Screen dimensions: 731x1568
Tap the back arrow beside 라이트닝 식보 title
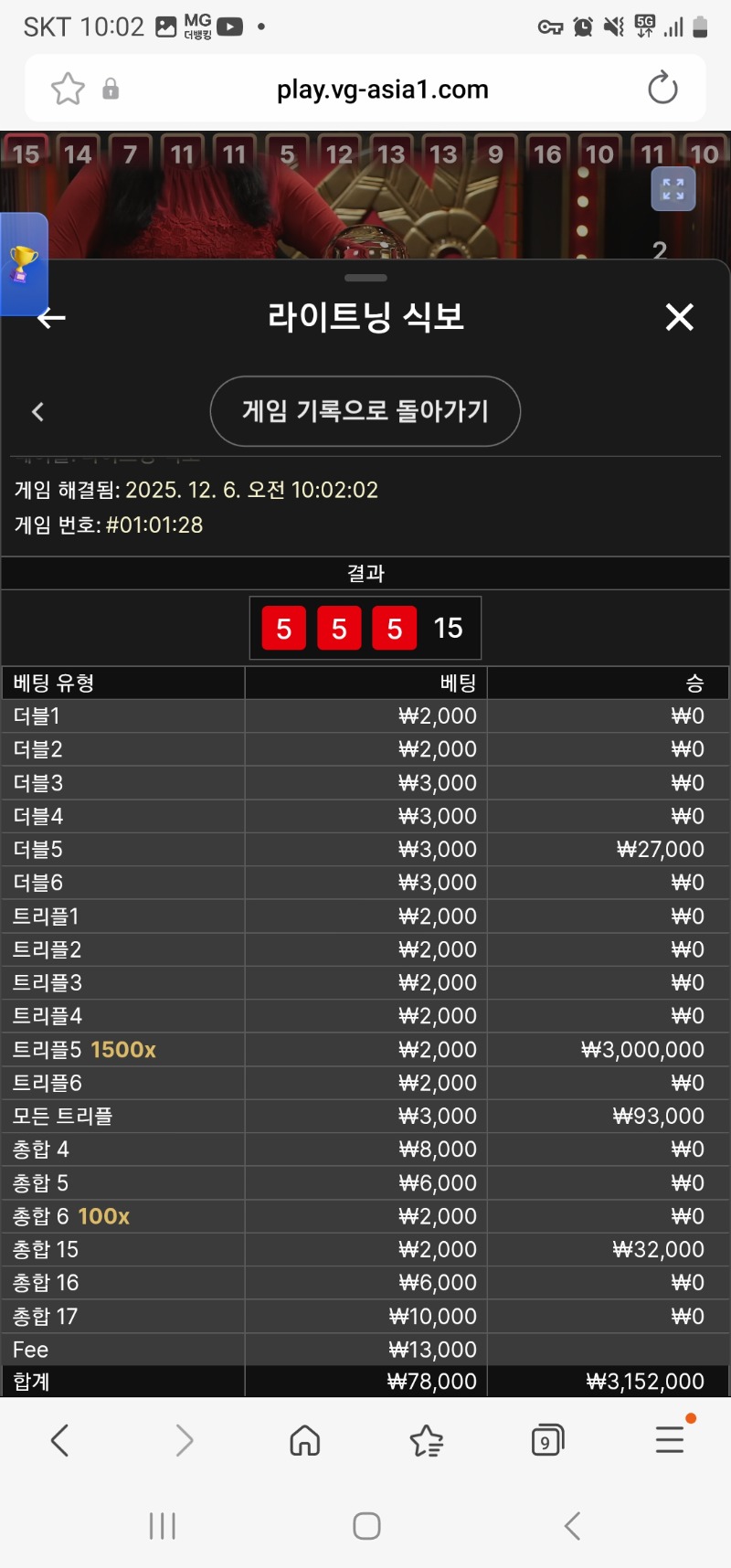[51, 317]
